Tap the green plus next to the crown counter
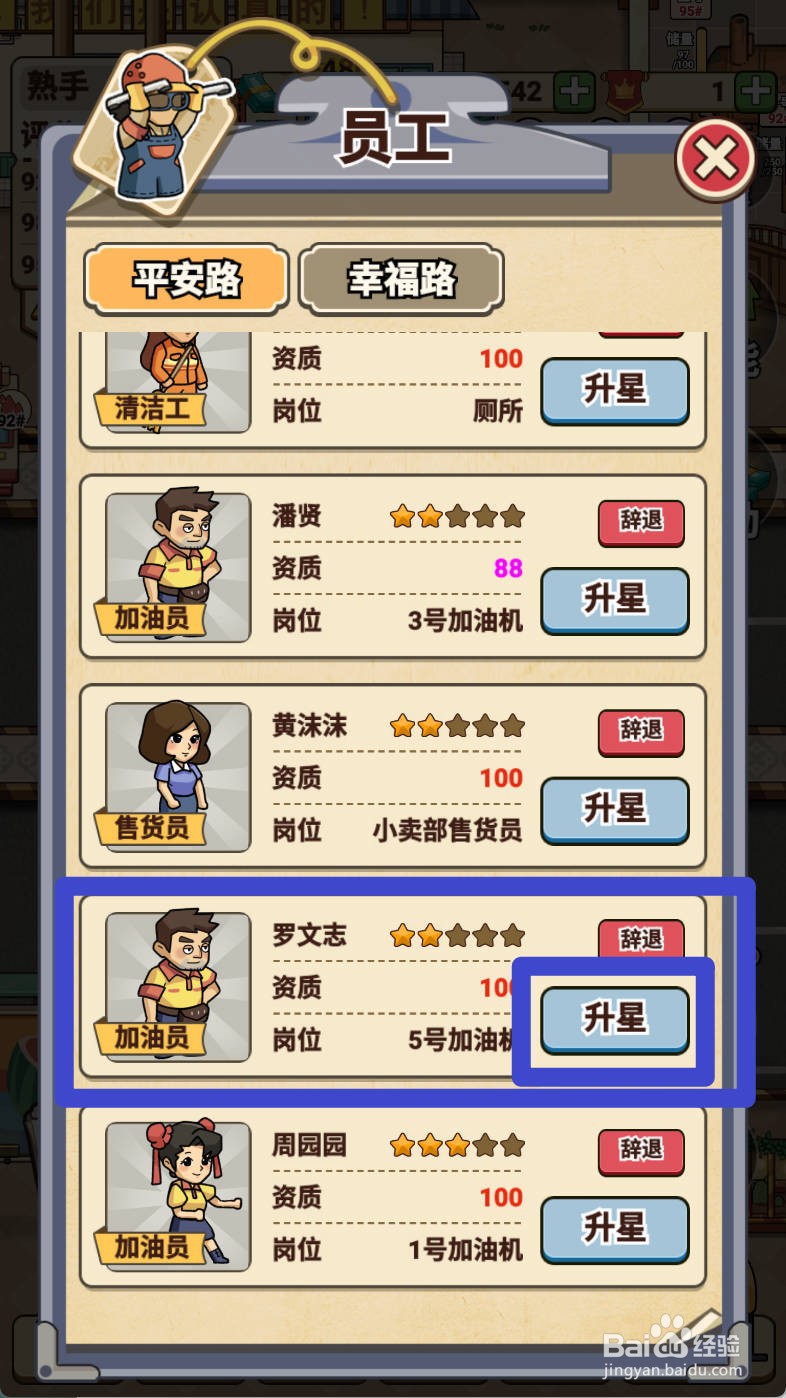 (x=755, y=90)
